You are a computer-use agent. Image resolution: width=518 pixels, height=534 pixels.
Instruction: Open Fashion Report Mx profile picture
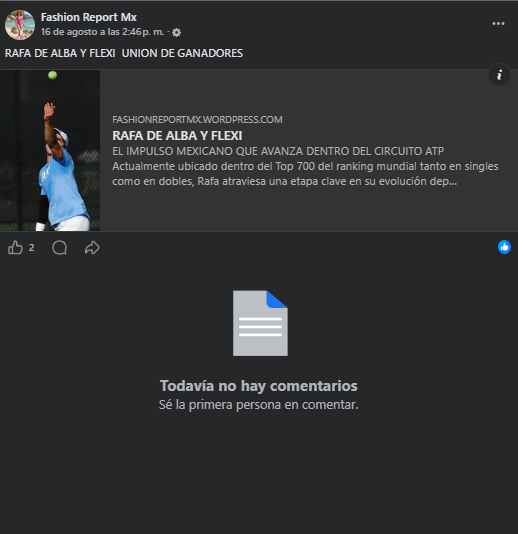20,25
